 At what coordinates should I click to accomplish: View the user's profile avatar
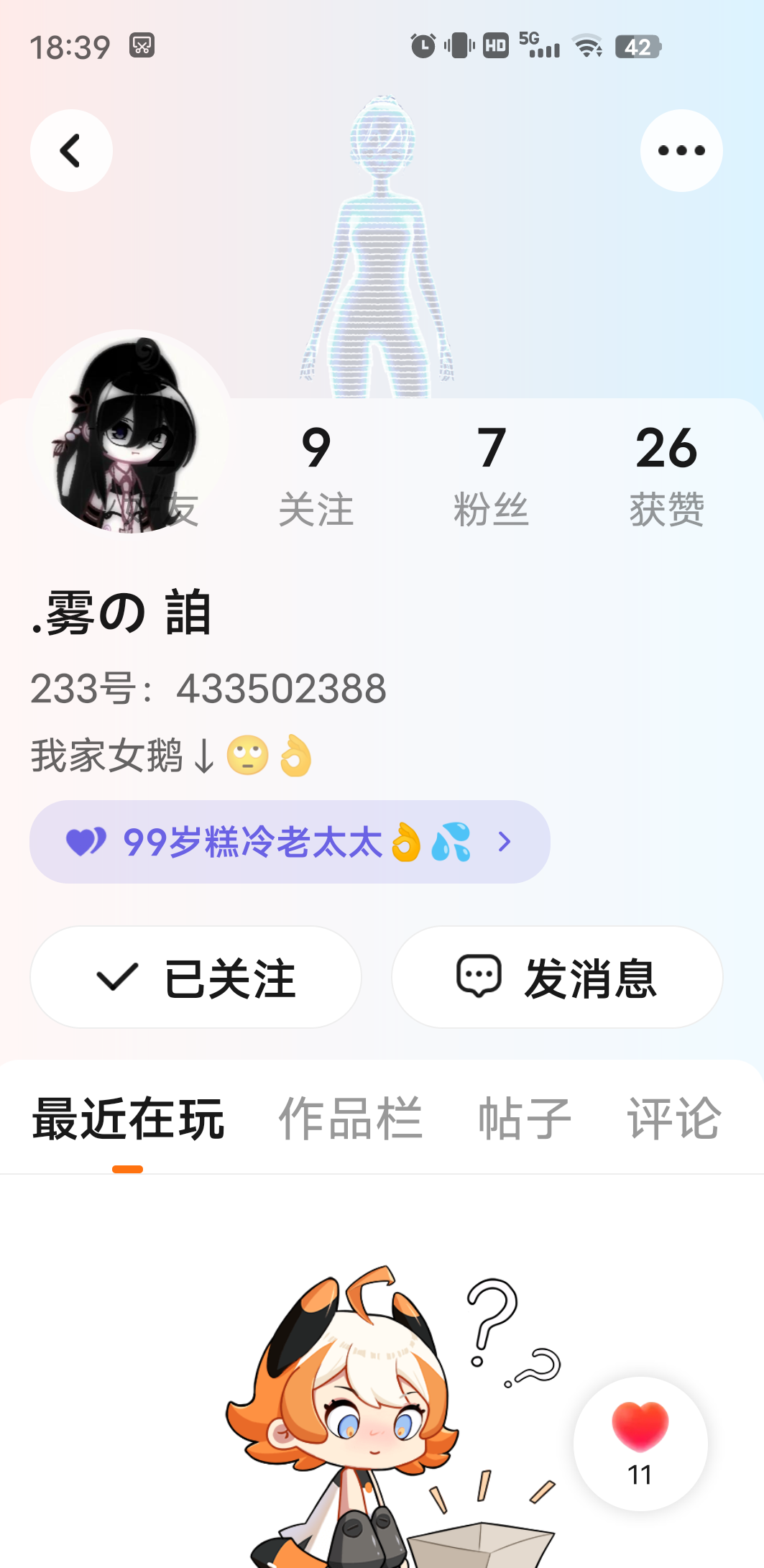pyautogui.click(x=131, y=431)
